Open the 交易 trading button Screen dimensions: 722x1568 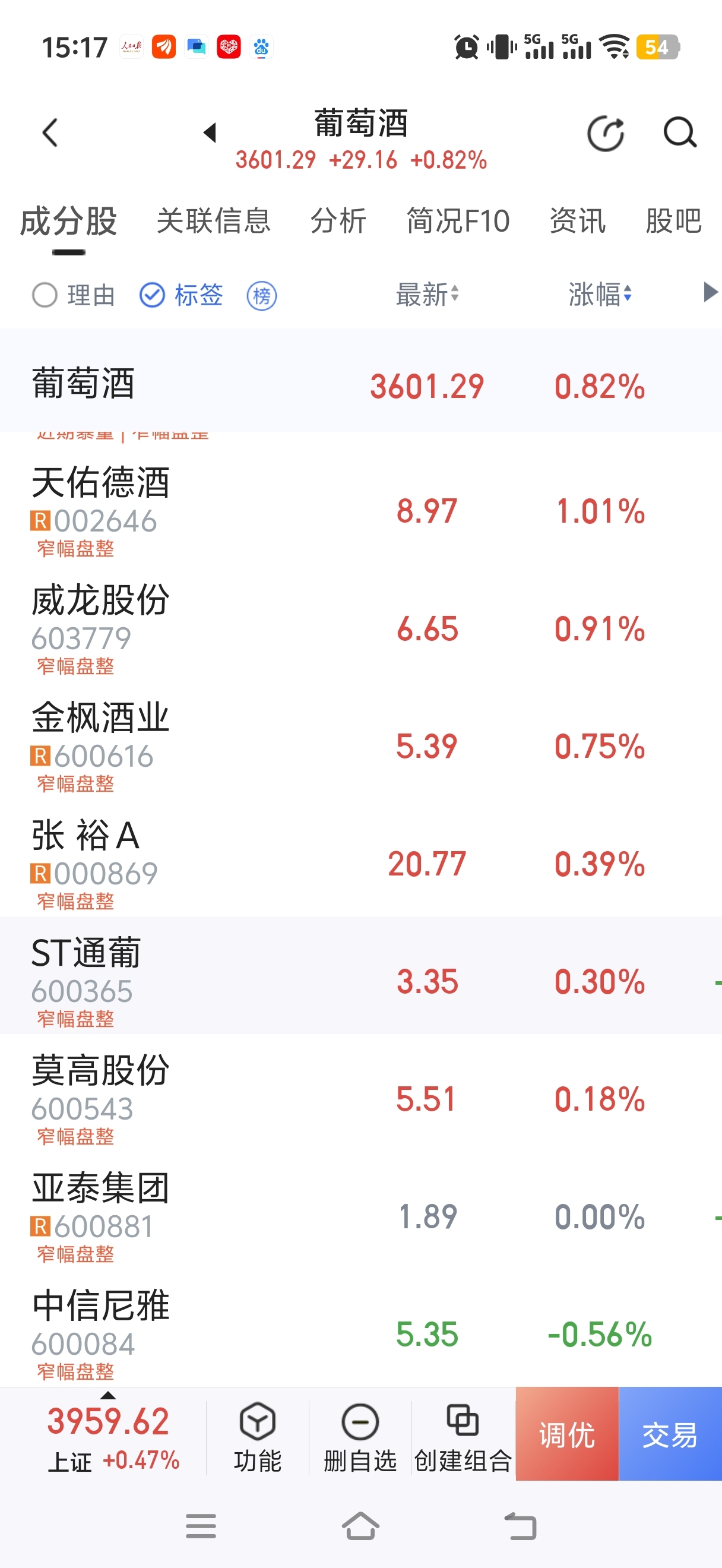[670, 1434]
